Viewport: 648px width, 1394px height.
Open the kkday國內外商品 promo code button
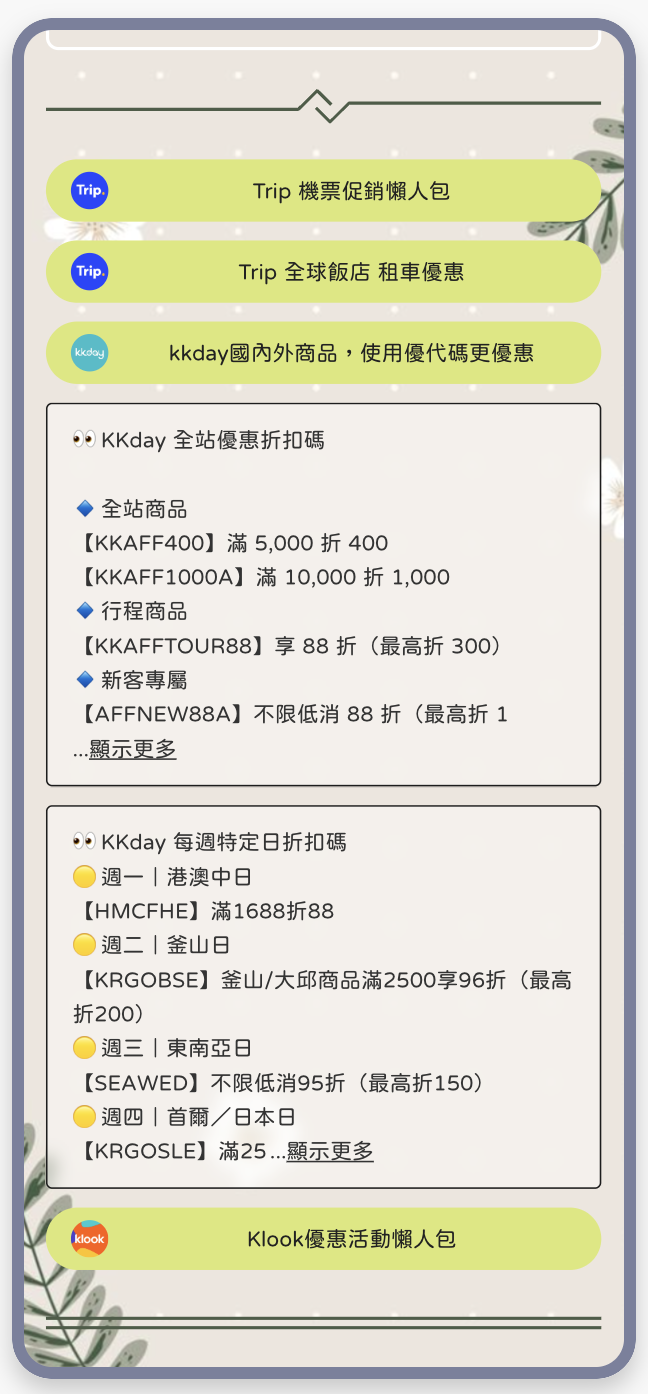[x=323, y=352]
